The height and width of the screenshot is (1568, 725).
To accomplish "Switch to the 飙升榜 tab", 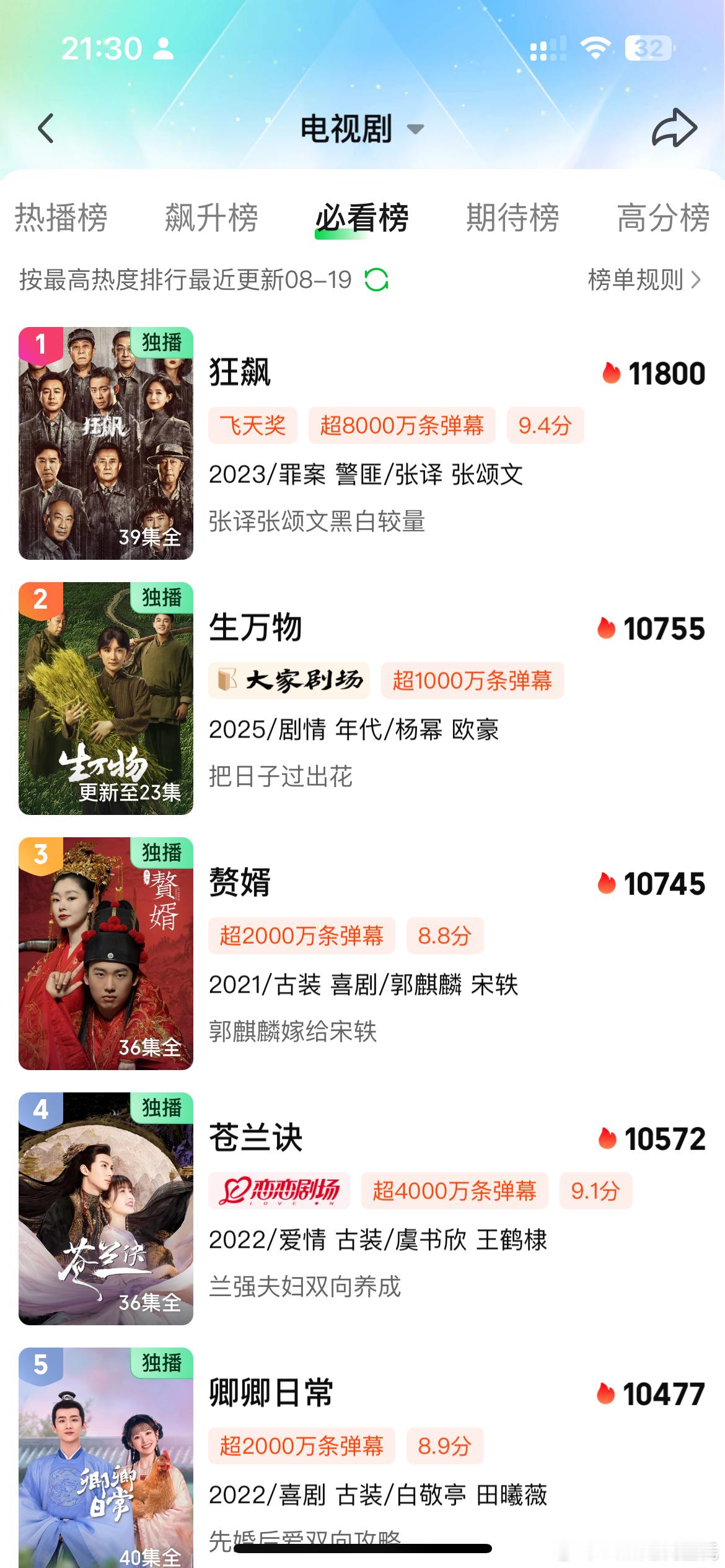I will tap(211, 217).
